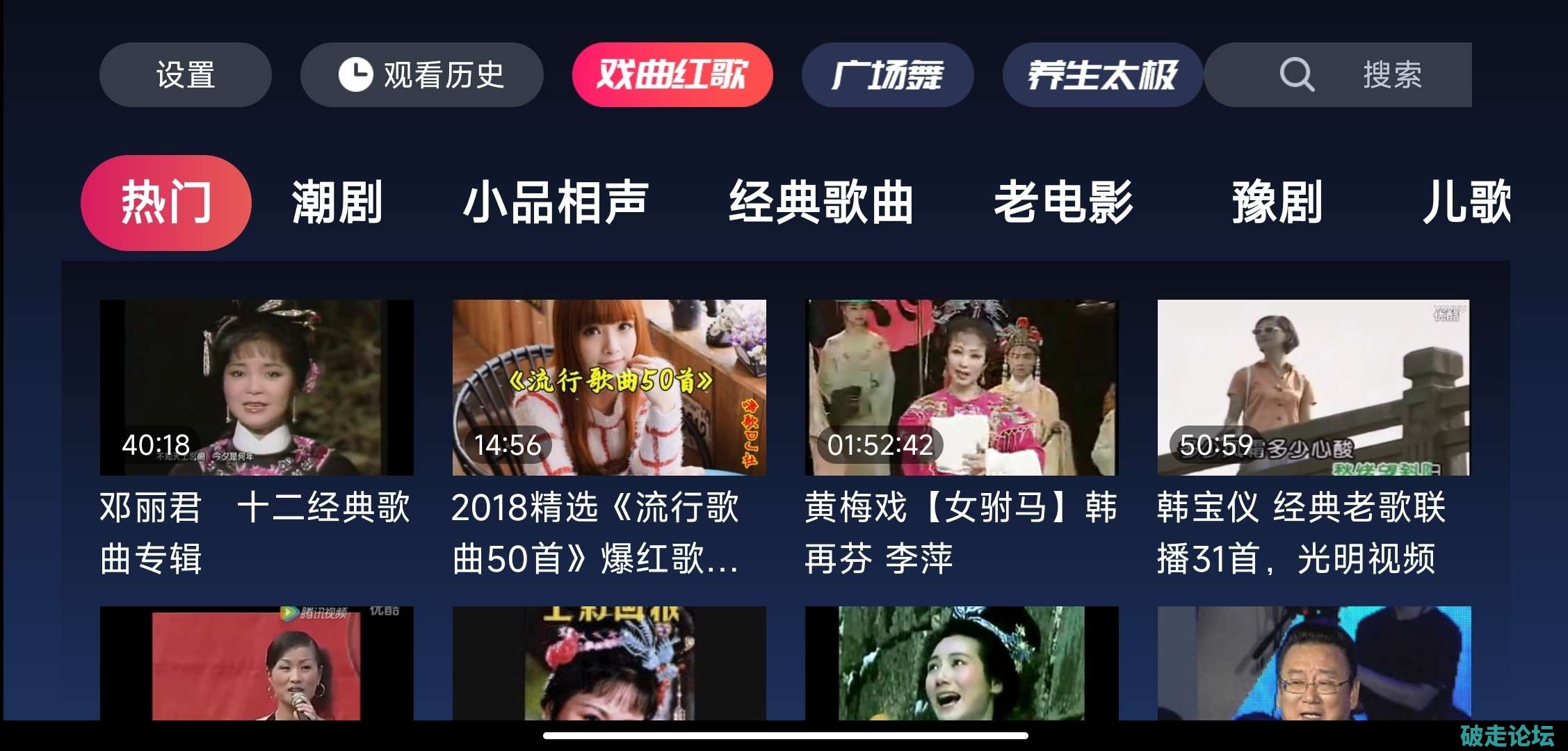1568x751 pixels.
Task: Select the 热门 category
Action: tap(165, 202)
